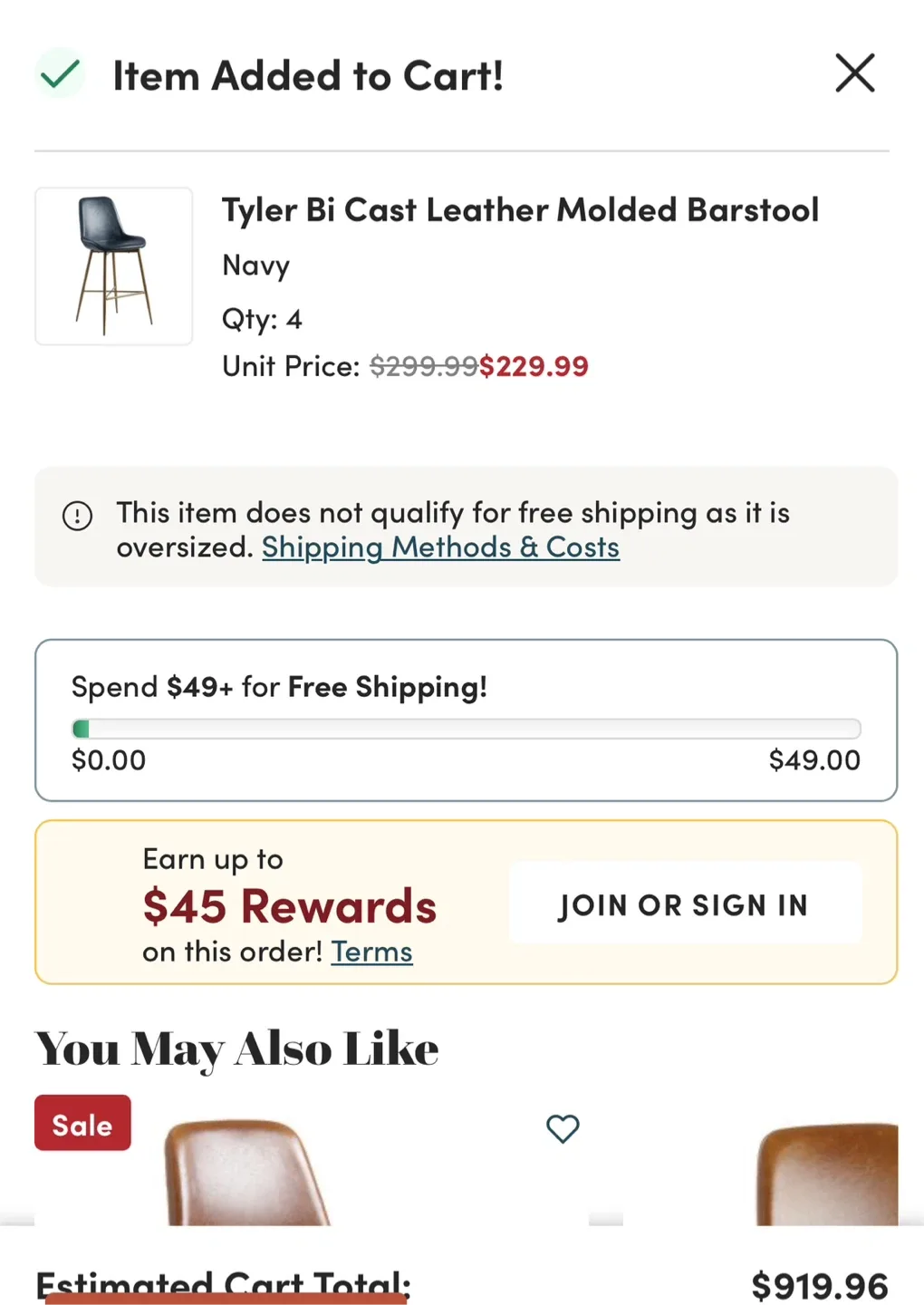Favorite the suggested barstool with heart toggle
This screenshot has height=1305, width=924.
(x=562, y=1129)
